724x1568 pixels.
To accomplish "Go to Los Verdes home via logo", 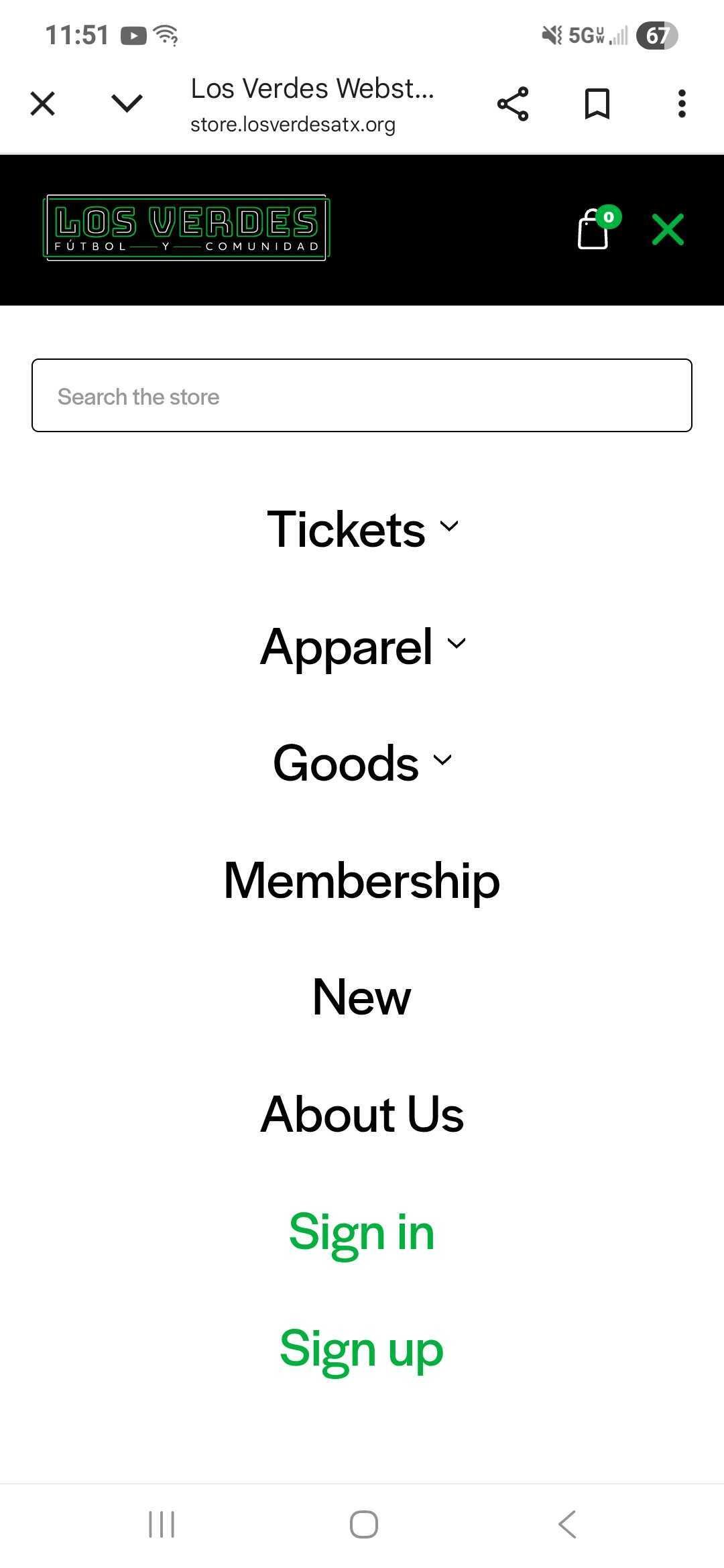I will [x=186, y=228].
